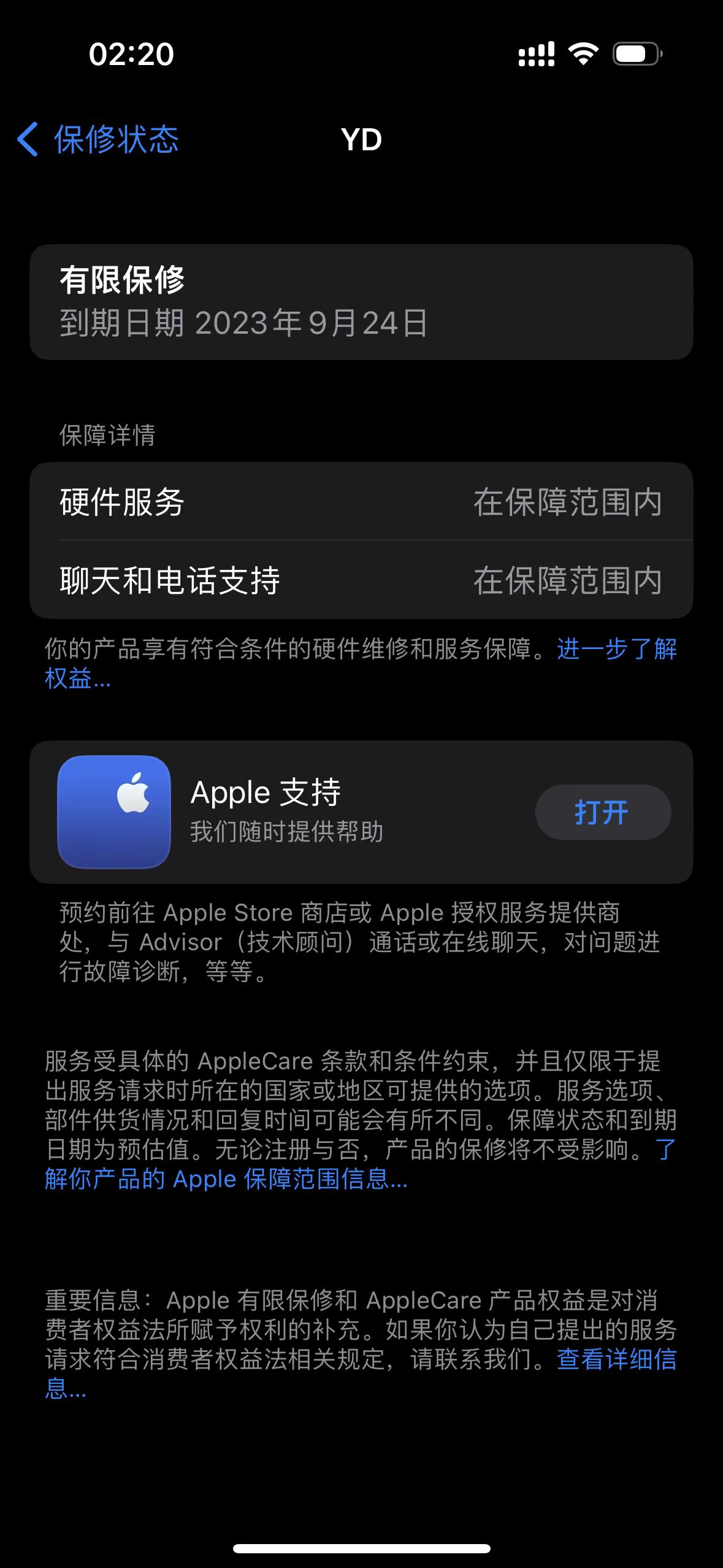The image size is (723, 1568).
Task: Open the 查看详细信息 link
Action: (616, 1359)
